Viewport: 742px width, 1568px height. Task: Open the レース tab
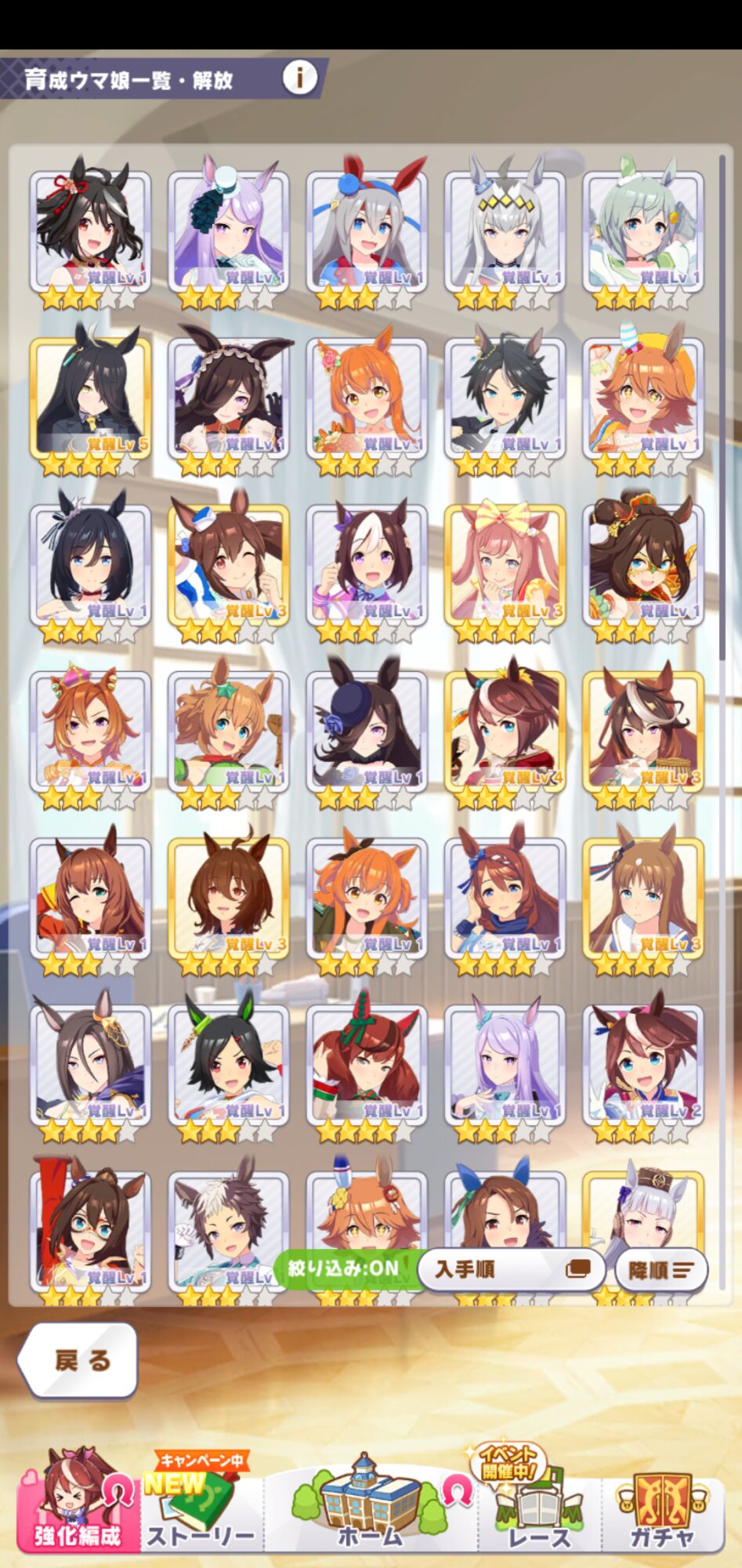pos(539,1509)
